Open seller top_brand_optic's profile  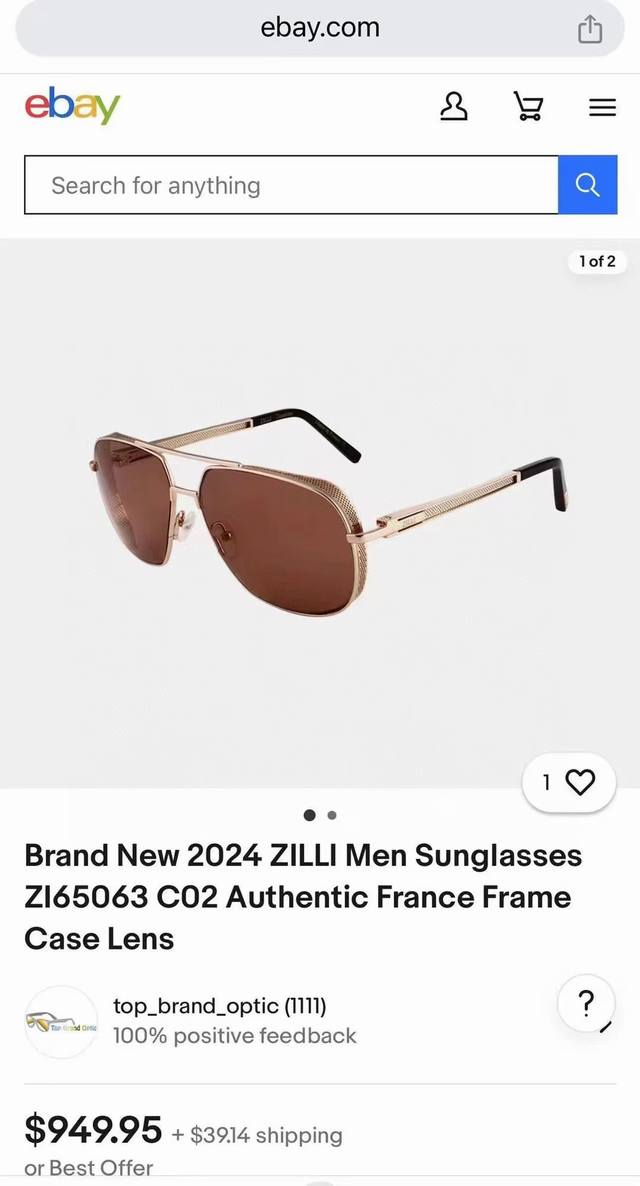coord(219,1005)
